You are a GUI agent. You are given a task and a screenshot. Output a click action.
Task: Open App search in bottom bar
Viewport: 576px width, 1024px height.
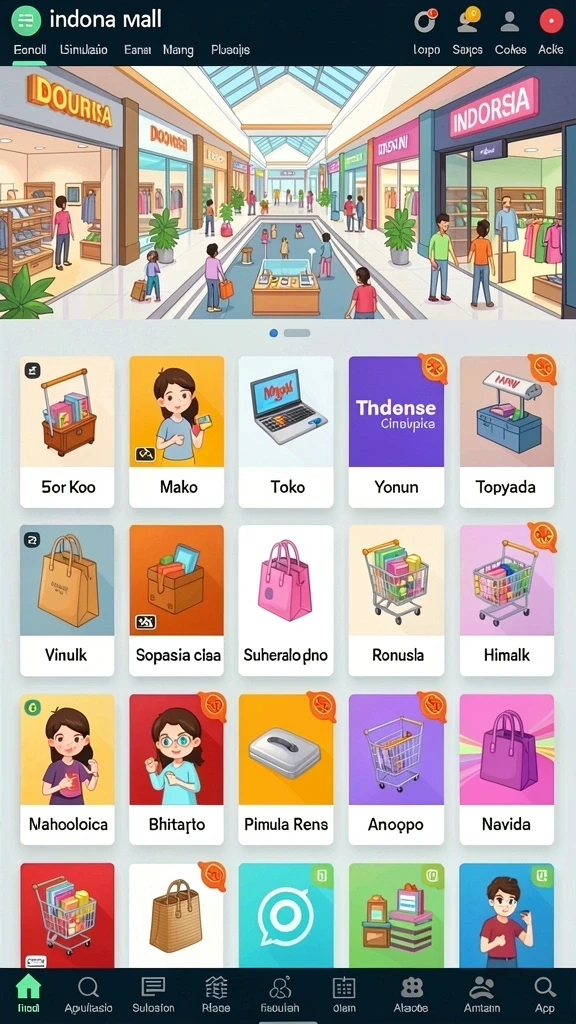tap(545, 995)
